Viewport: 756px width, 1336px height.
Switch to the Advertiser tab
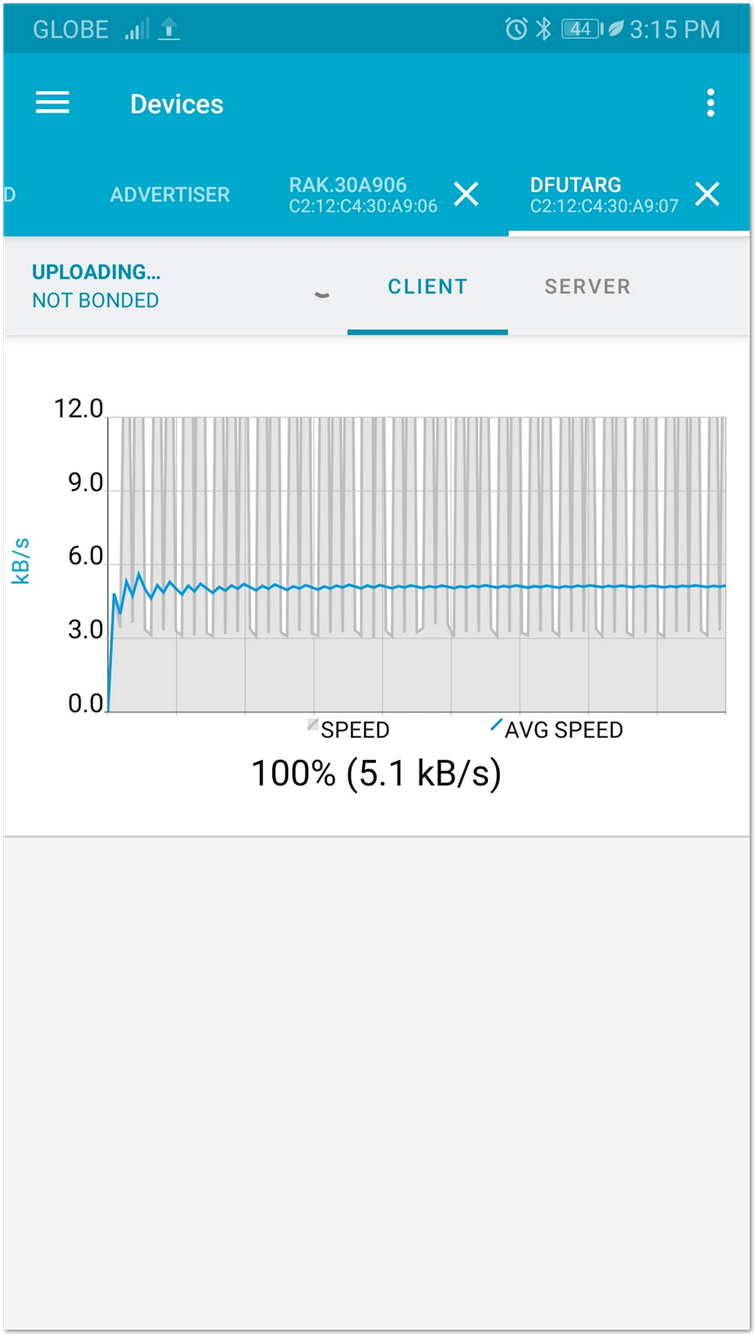tap(170, 195)
